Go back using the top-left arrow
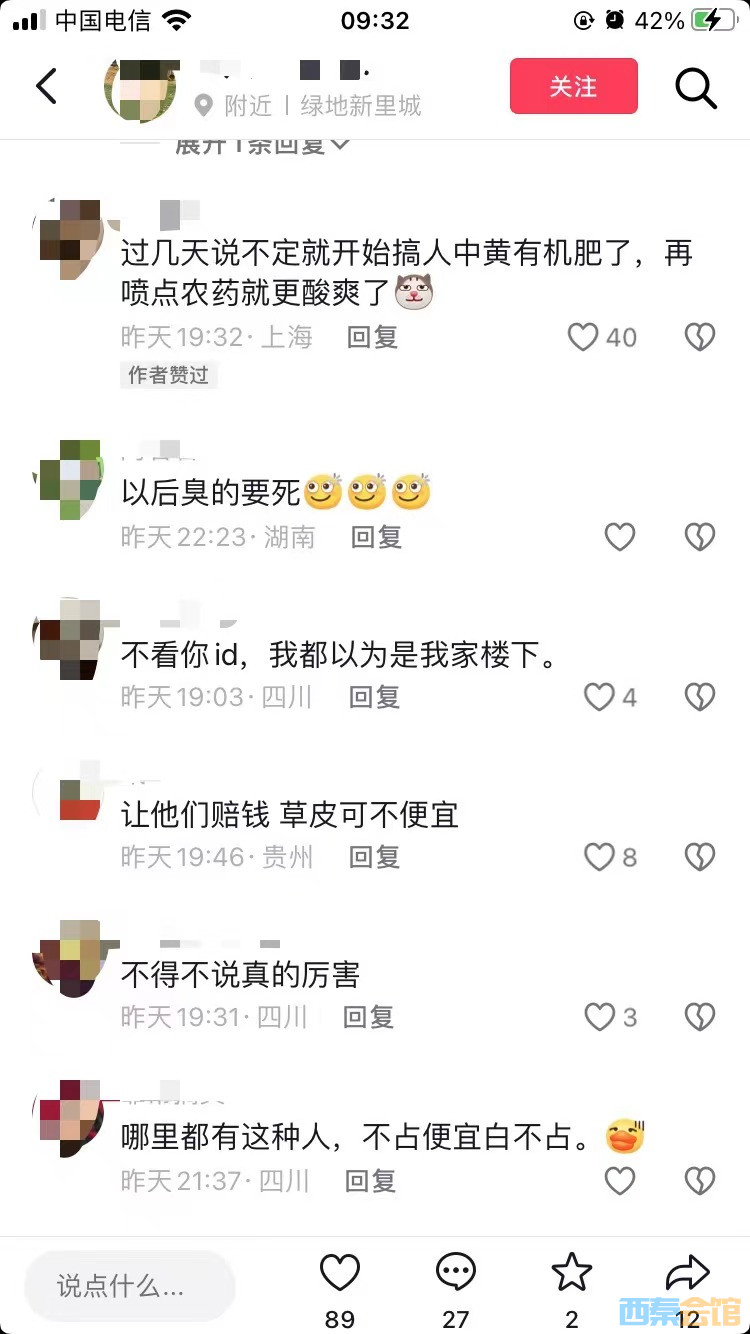 [46, 86]
